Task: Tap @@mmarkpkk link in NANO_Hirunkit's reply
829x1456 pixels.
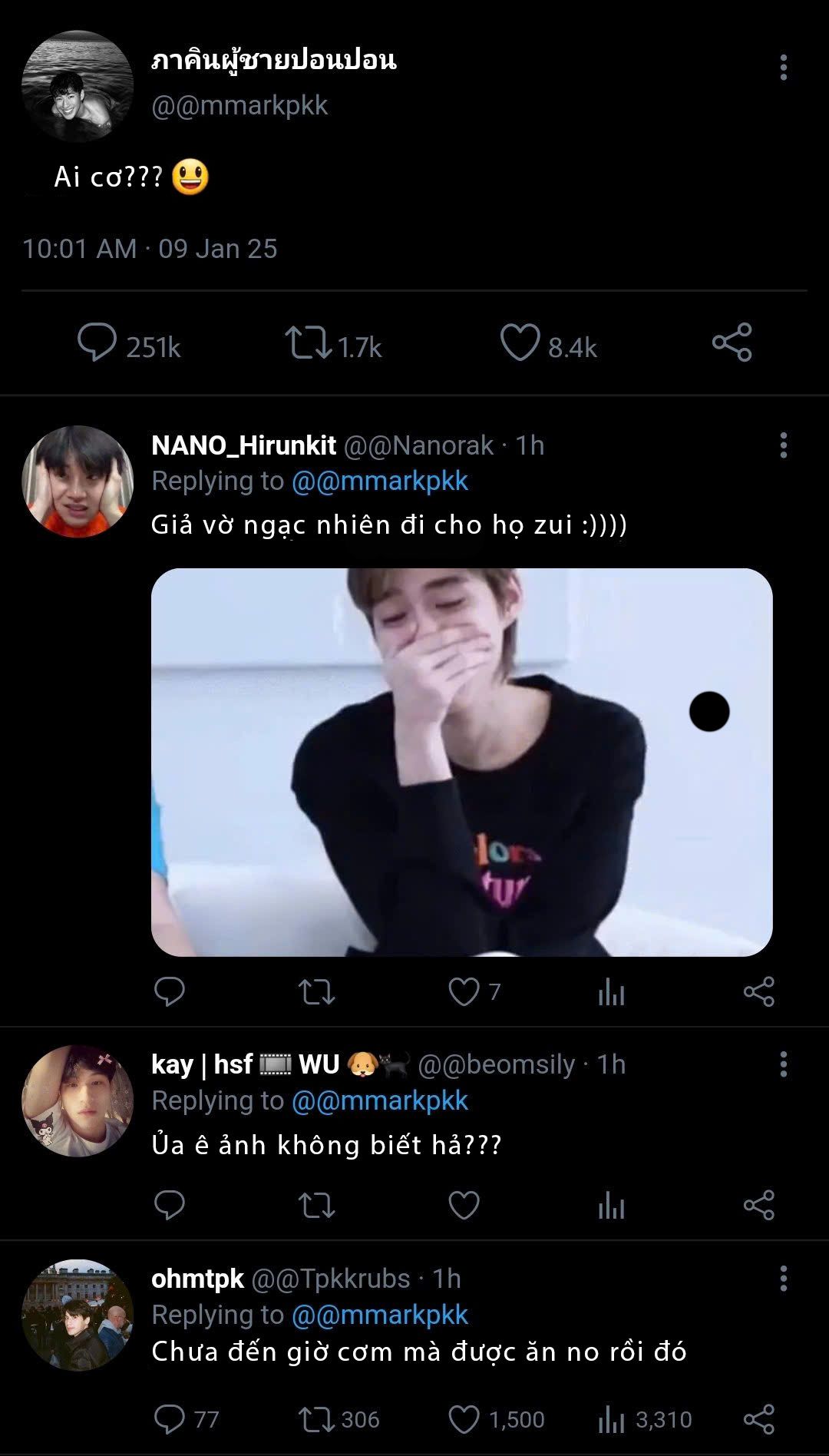Action: (380, 481)
